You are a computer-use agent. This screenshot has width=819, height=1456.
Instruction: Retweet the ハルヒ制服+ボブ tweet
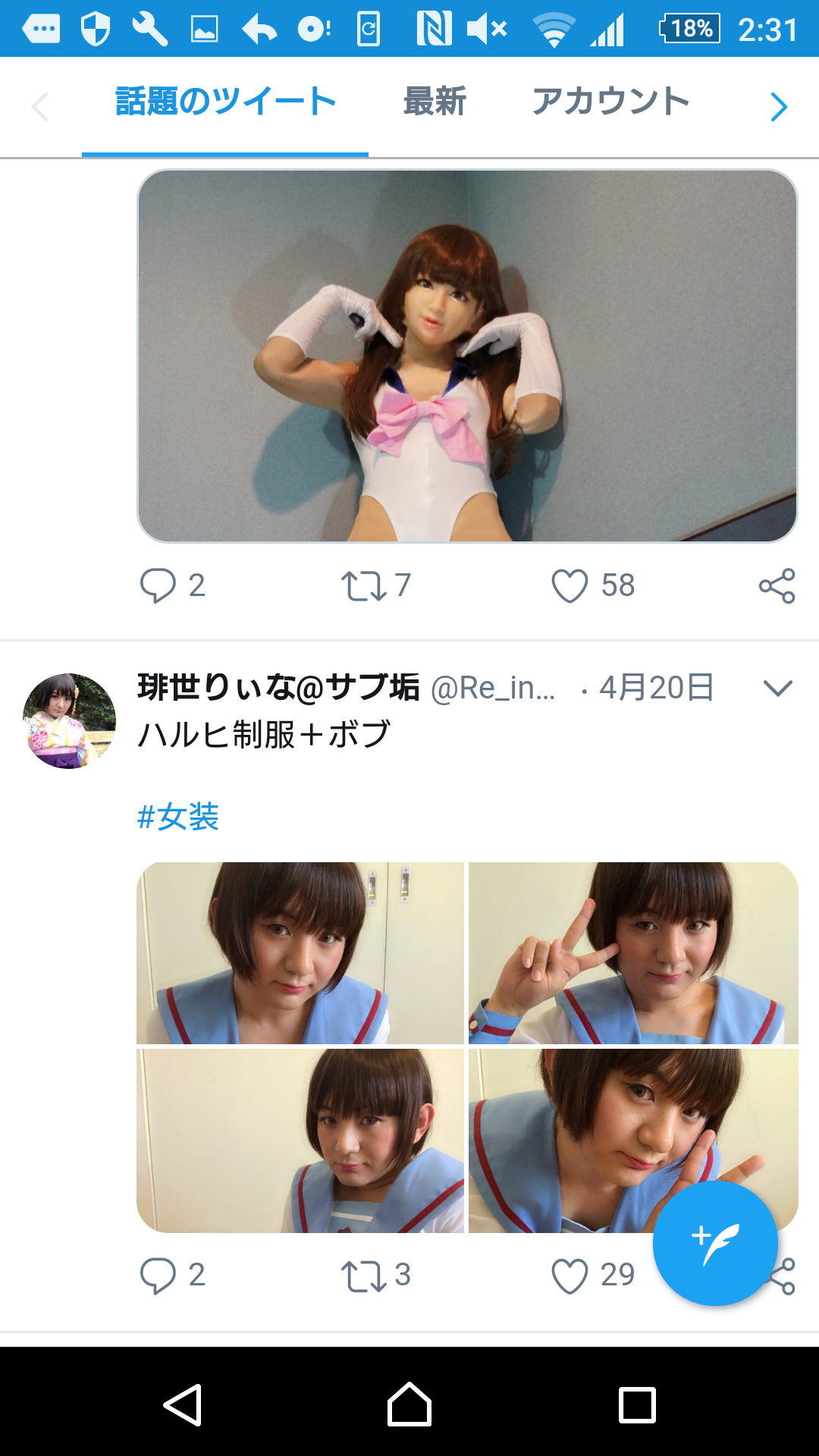pyautogui.click(x=364, y=1275)
